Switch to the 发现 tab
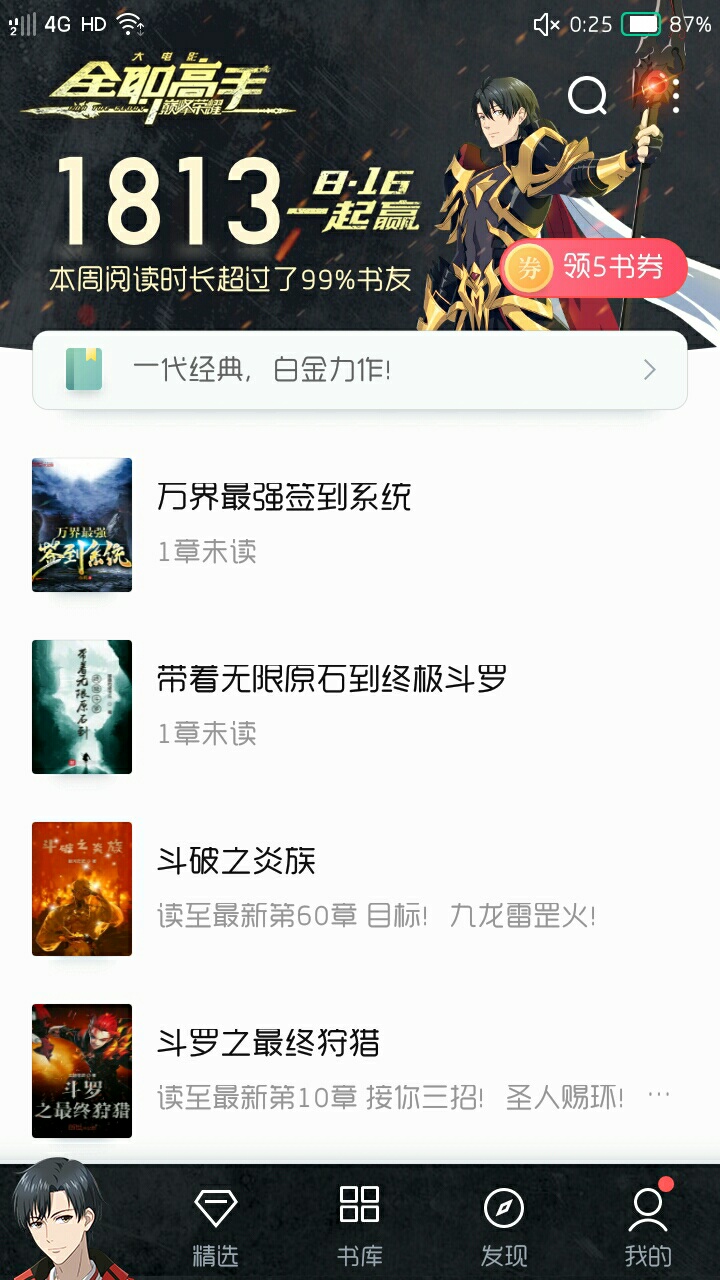Screen dimensions: 720x1280 pos(504,1226)
